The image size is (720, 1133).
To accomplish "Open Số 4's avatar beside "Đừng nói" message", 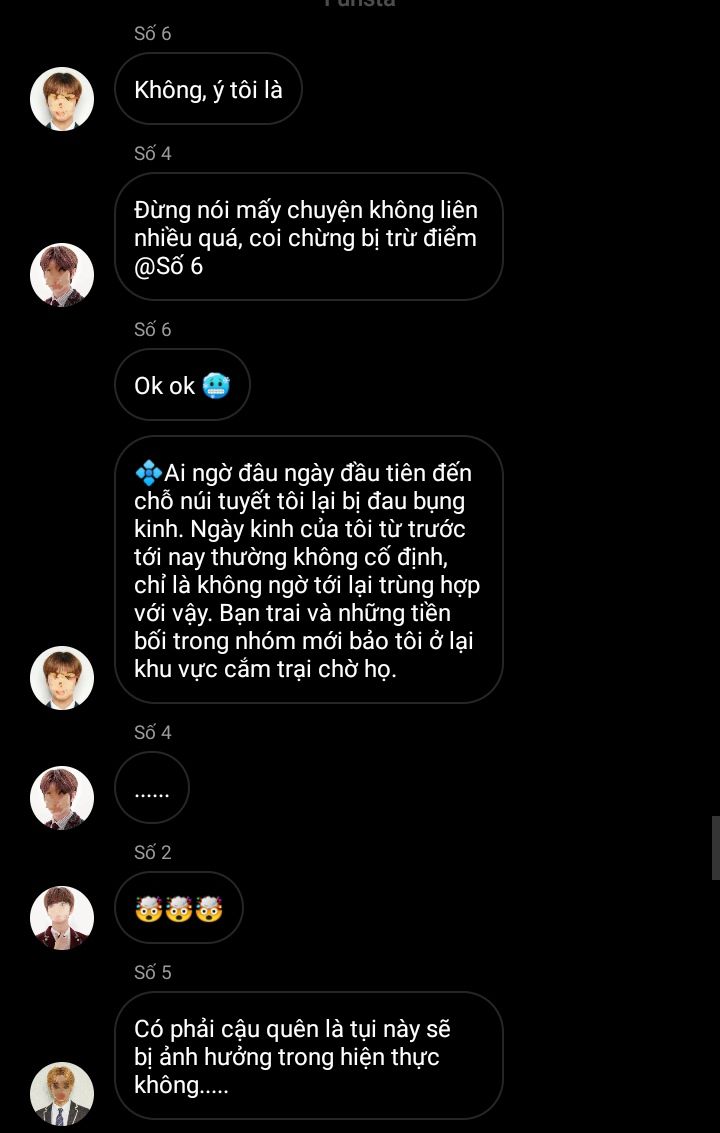I will point(62,275).
